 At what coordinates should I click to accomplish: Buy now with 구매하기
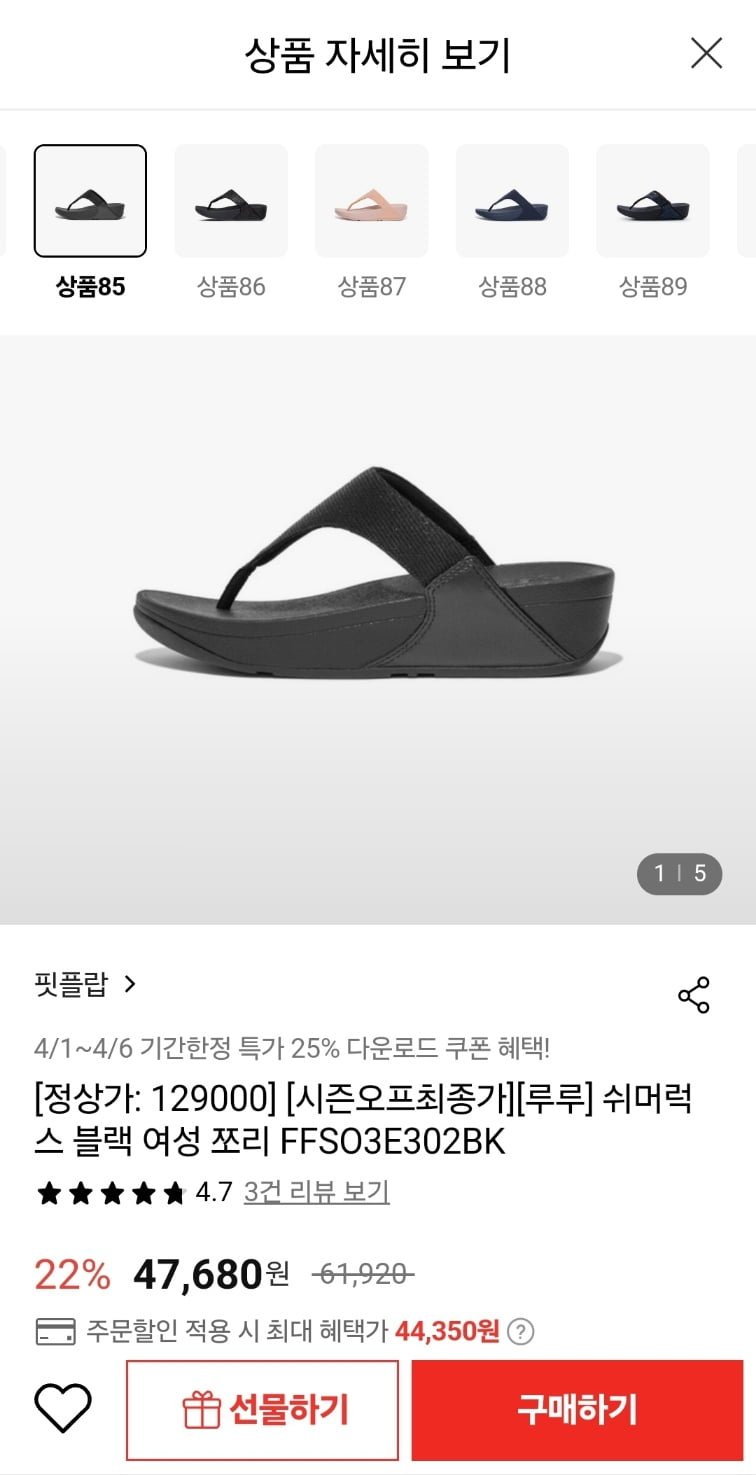coord(577,1410)
